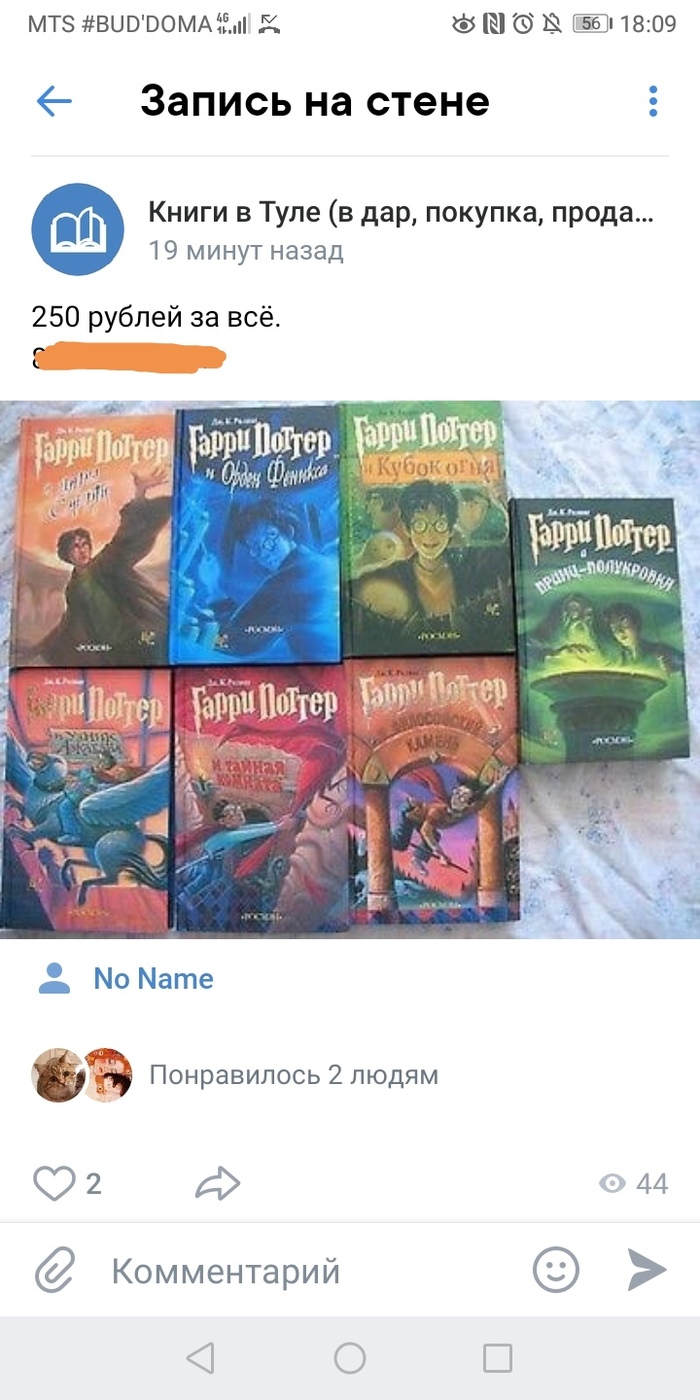Tap the system home button
This screenshot has width=700, height=1400.
click(x=350, y=1357)
